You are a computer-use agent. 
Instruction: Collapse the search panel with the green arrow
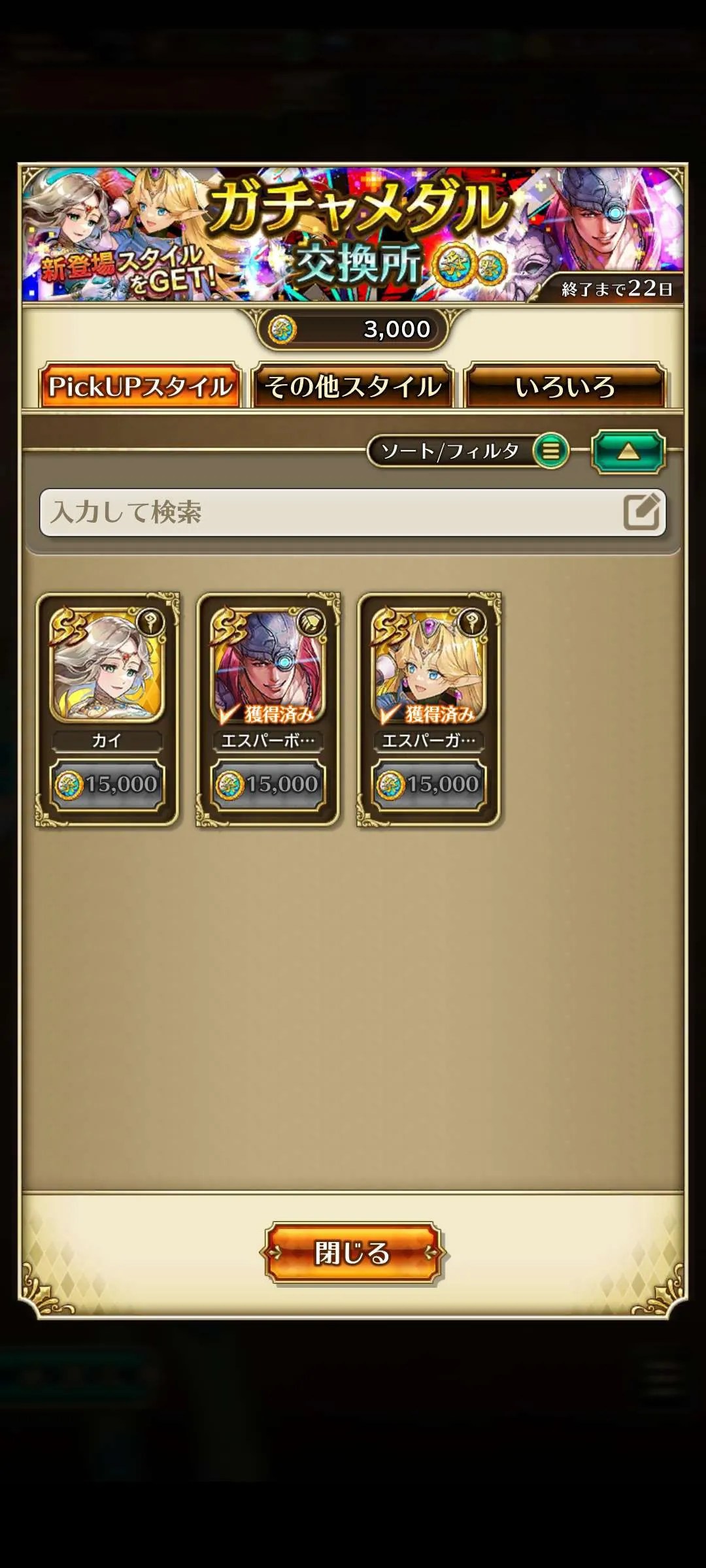628,451
